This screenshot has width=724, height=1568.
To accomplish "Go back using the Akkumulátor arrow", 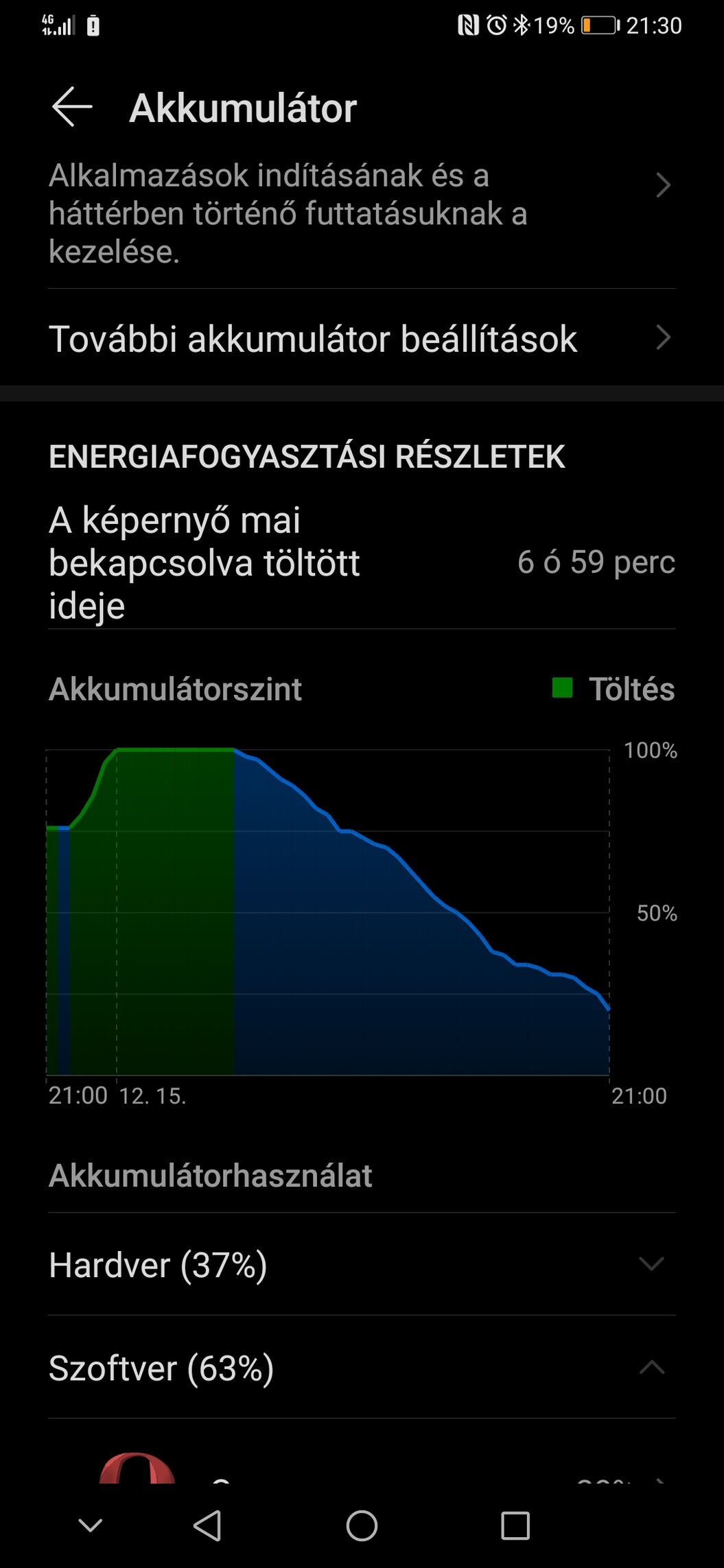I will coord(72,107).
